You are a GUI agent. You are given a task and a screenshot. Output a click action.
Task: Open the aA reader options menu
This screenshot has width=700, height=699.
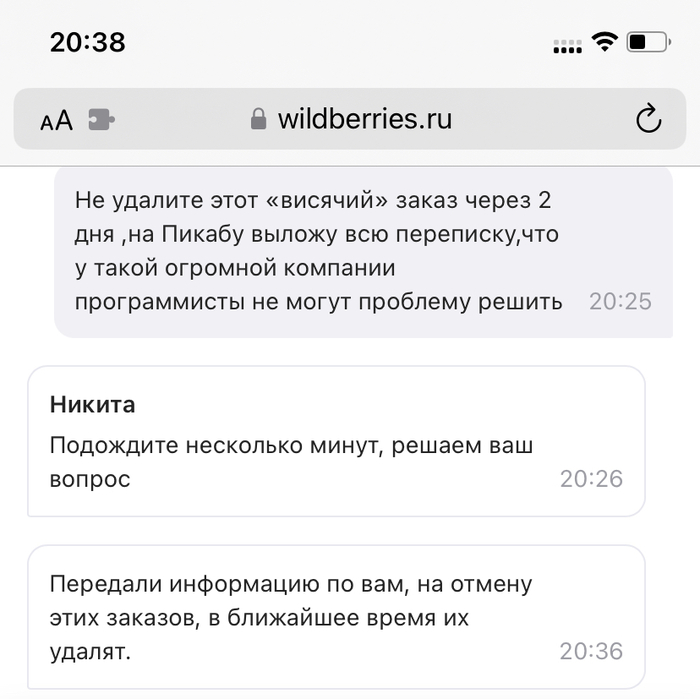click(56, 121)
